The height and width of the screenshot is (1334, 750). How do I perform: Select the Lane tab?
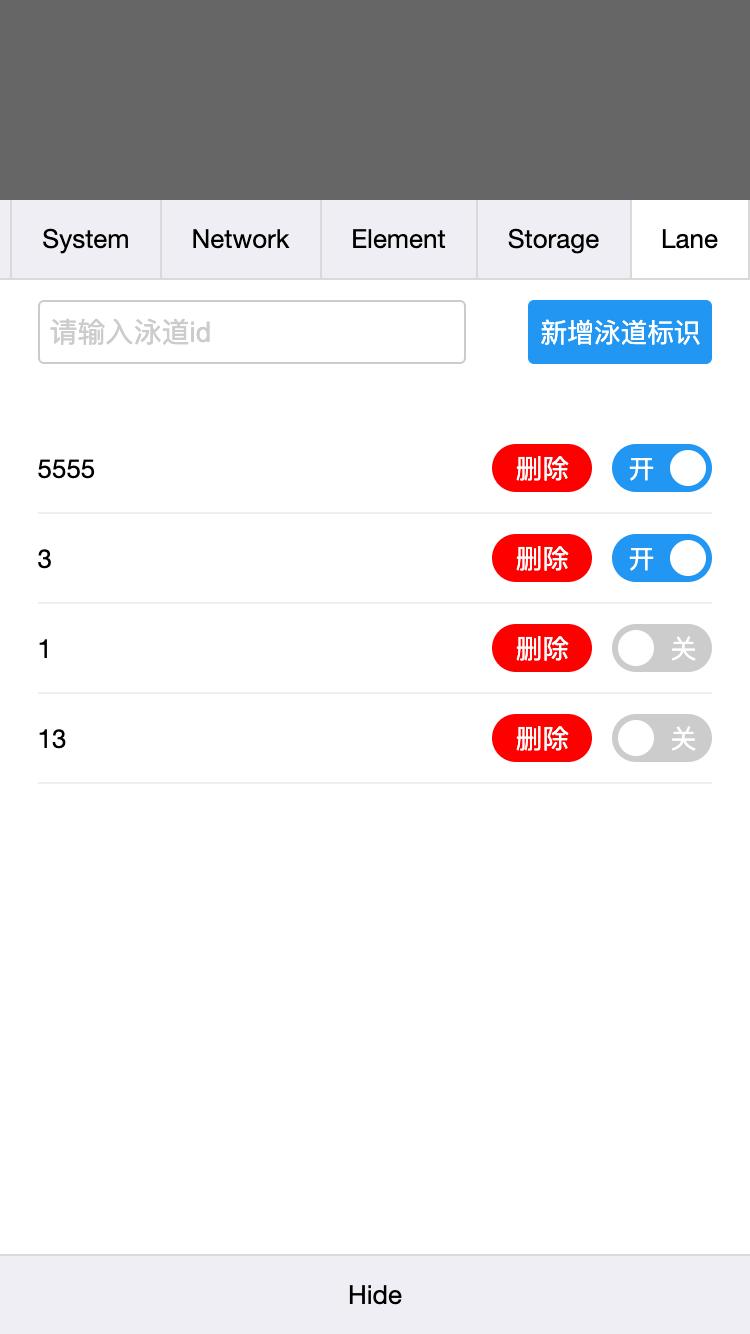click(690, 239)
